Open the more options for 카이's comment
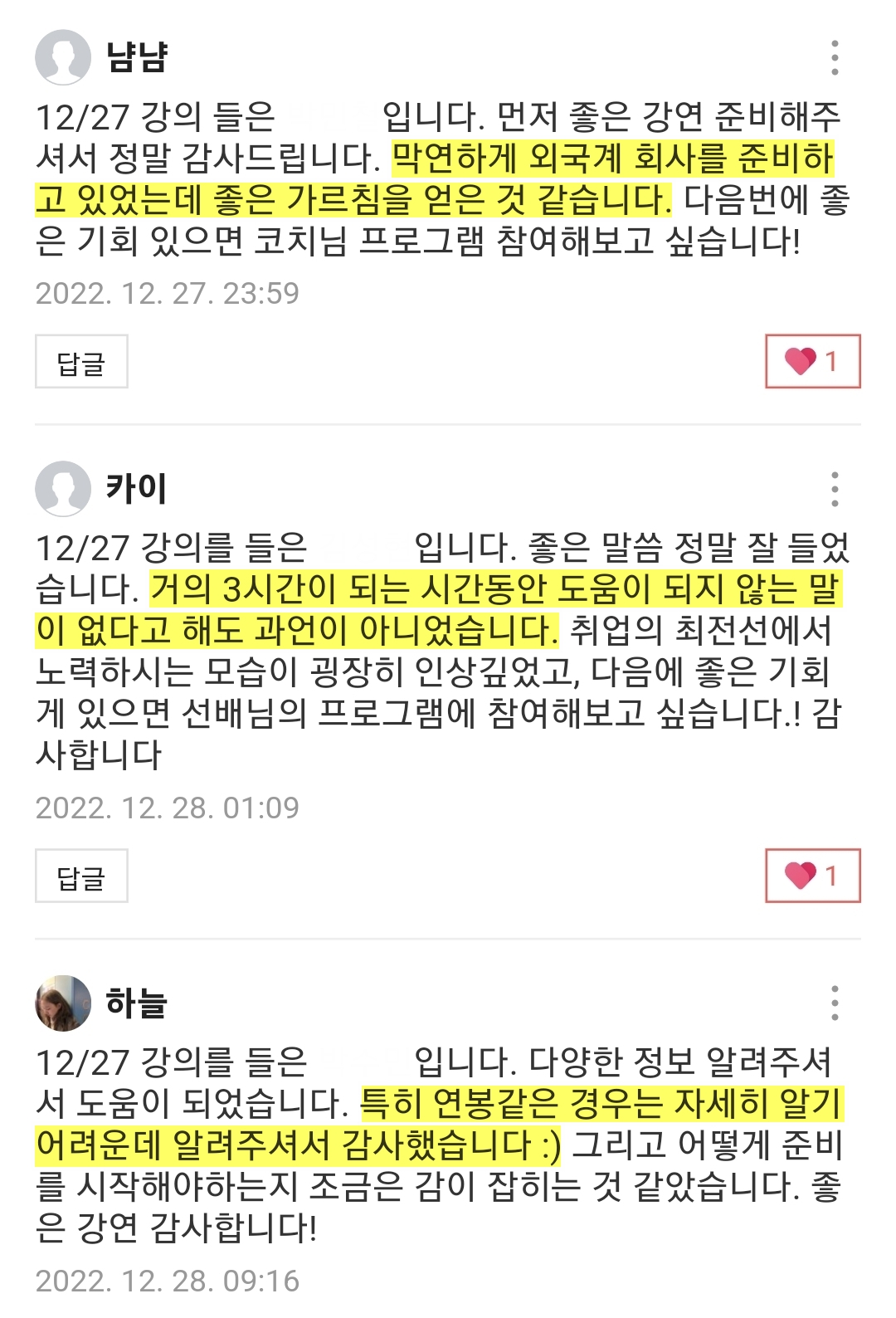This screenshot has width=896, height=1318. click(834, 490)
